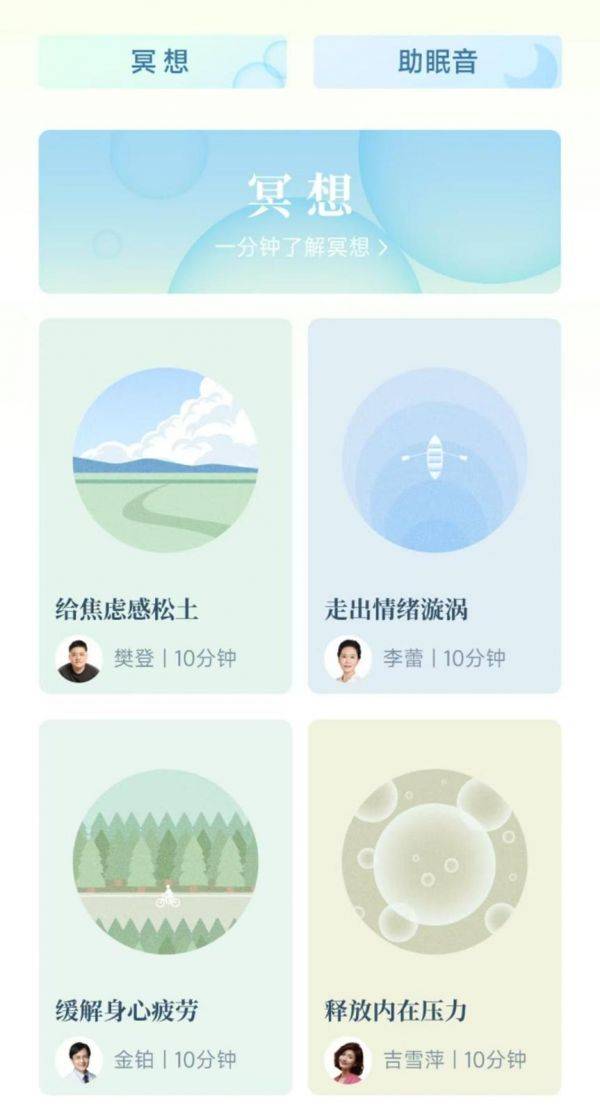Switch to the 助眠音 tab
Image resolution: width=600 pixels, height=1110 pixels.
click(x=437, y=62)
